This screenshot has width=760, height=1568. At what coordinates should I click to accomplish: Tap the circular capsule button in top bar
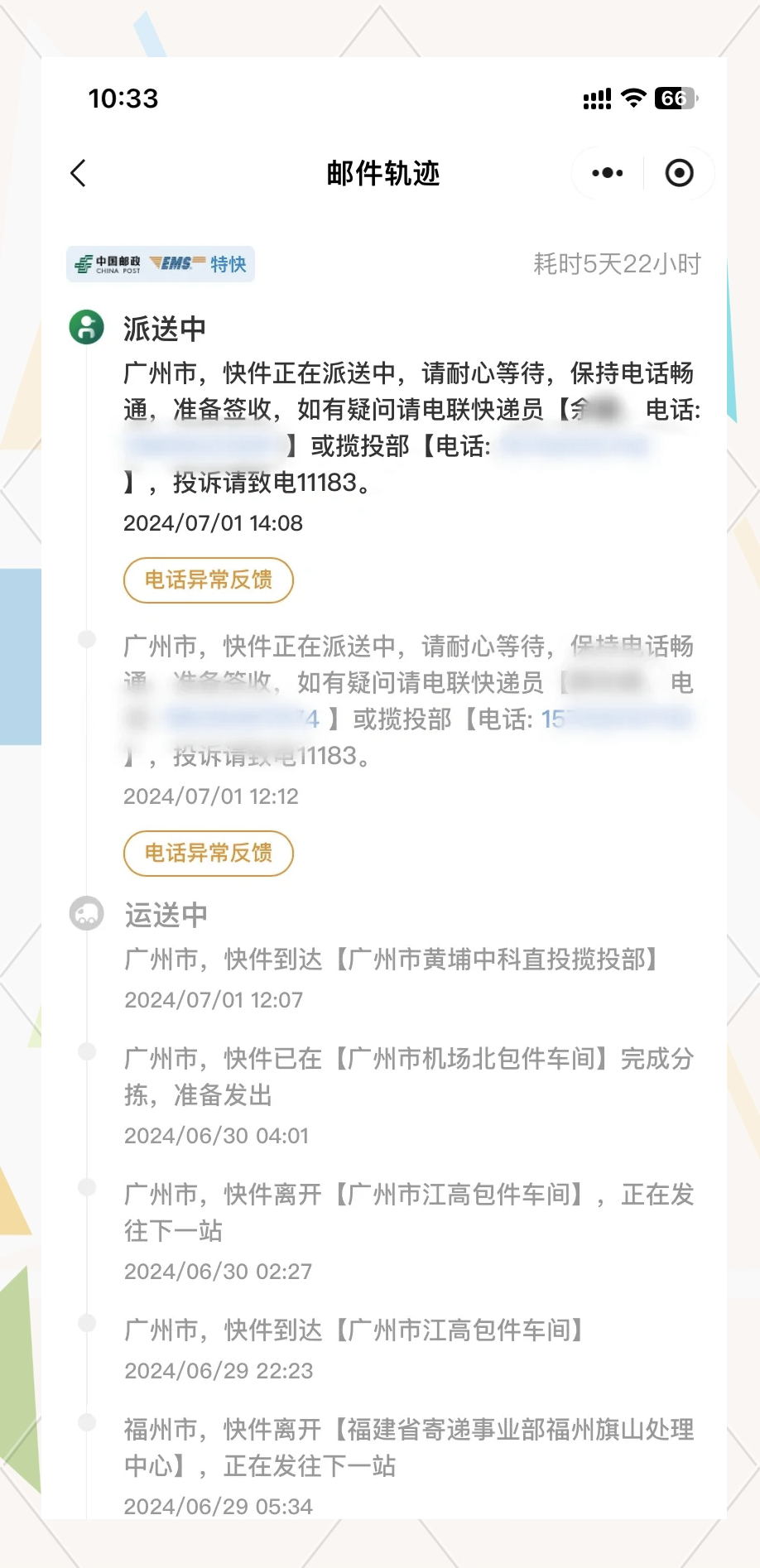coord(680,173)
